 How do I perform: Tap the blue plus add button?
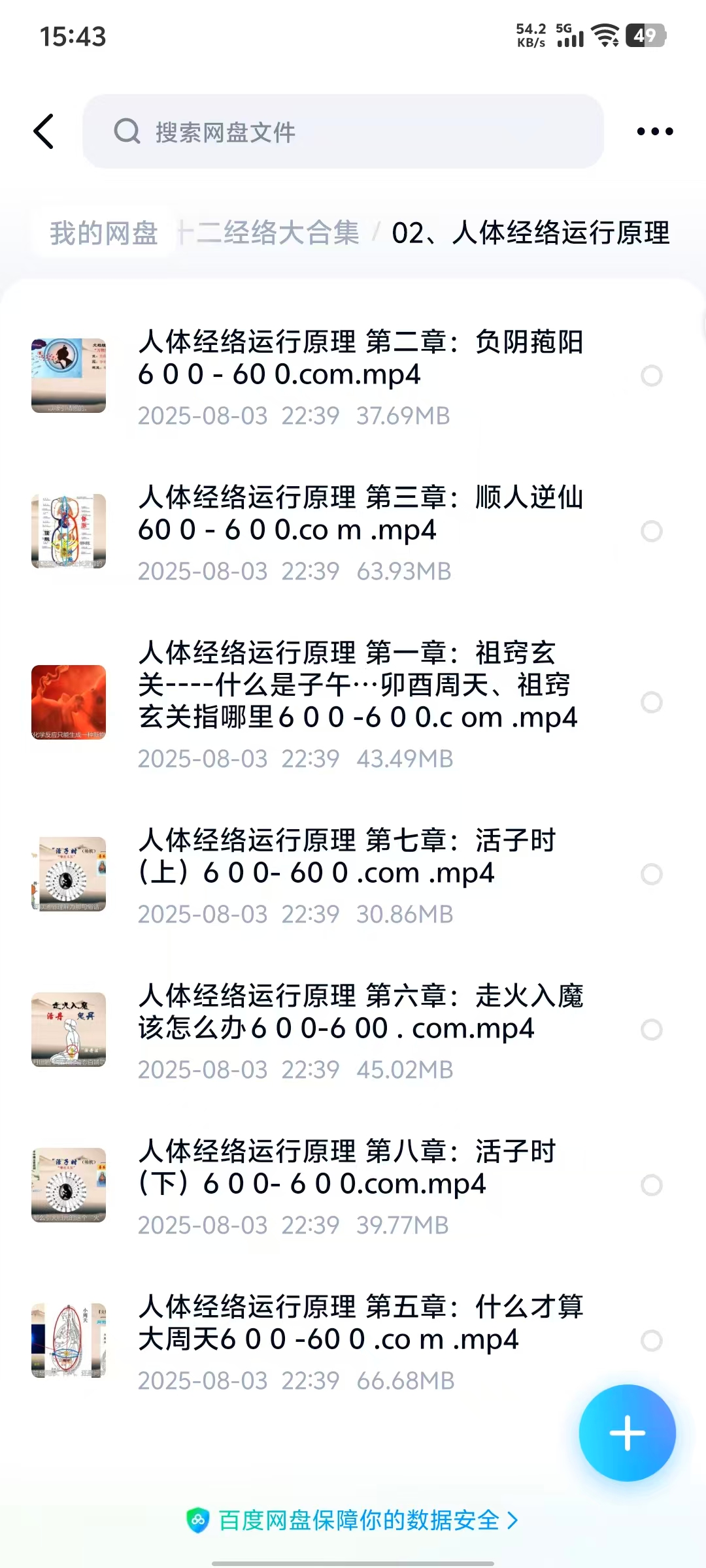(x=627, y=1433)
